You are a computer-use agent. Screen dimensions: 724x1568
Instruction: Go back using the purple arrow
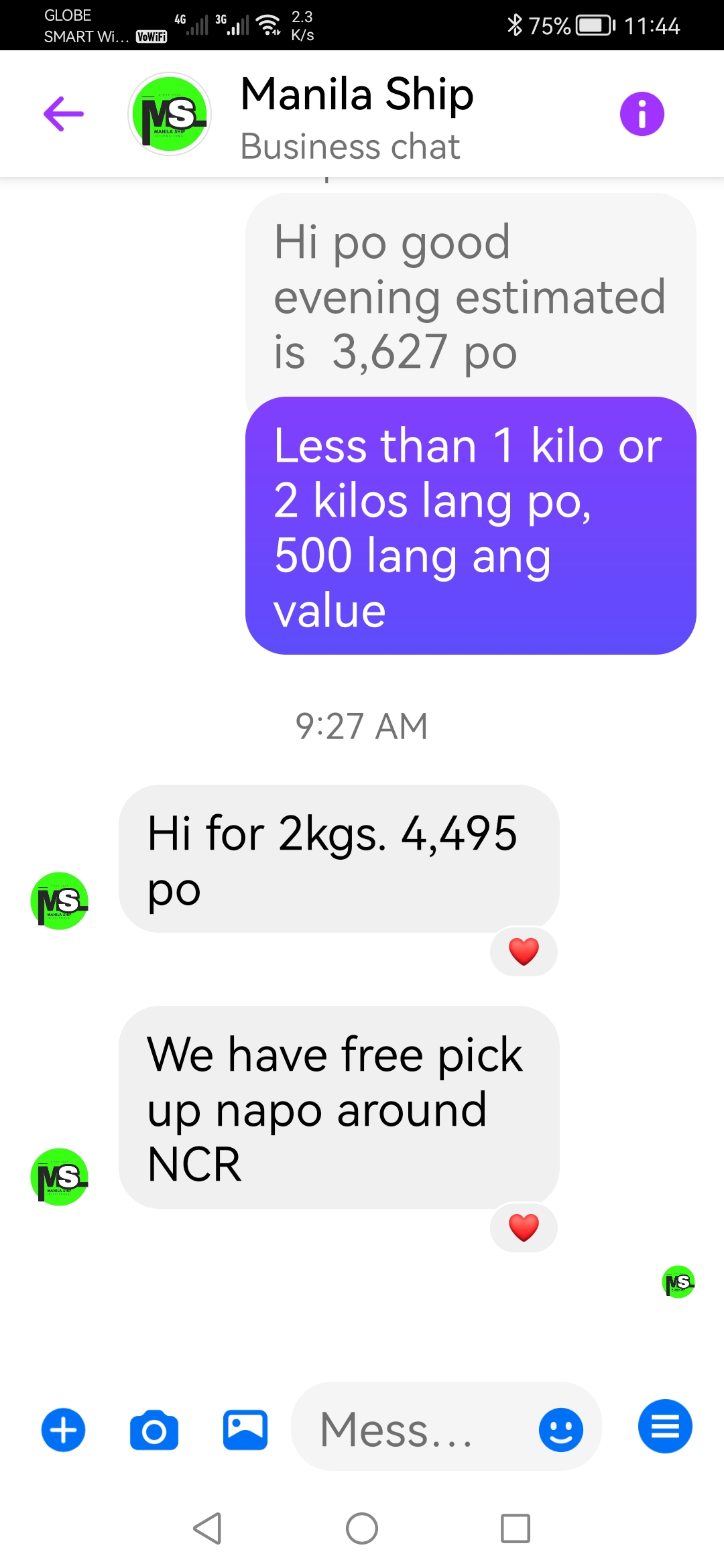pyautogui.click(x=64, y=114)
